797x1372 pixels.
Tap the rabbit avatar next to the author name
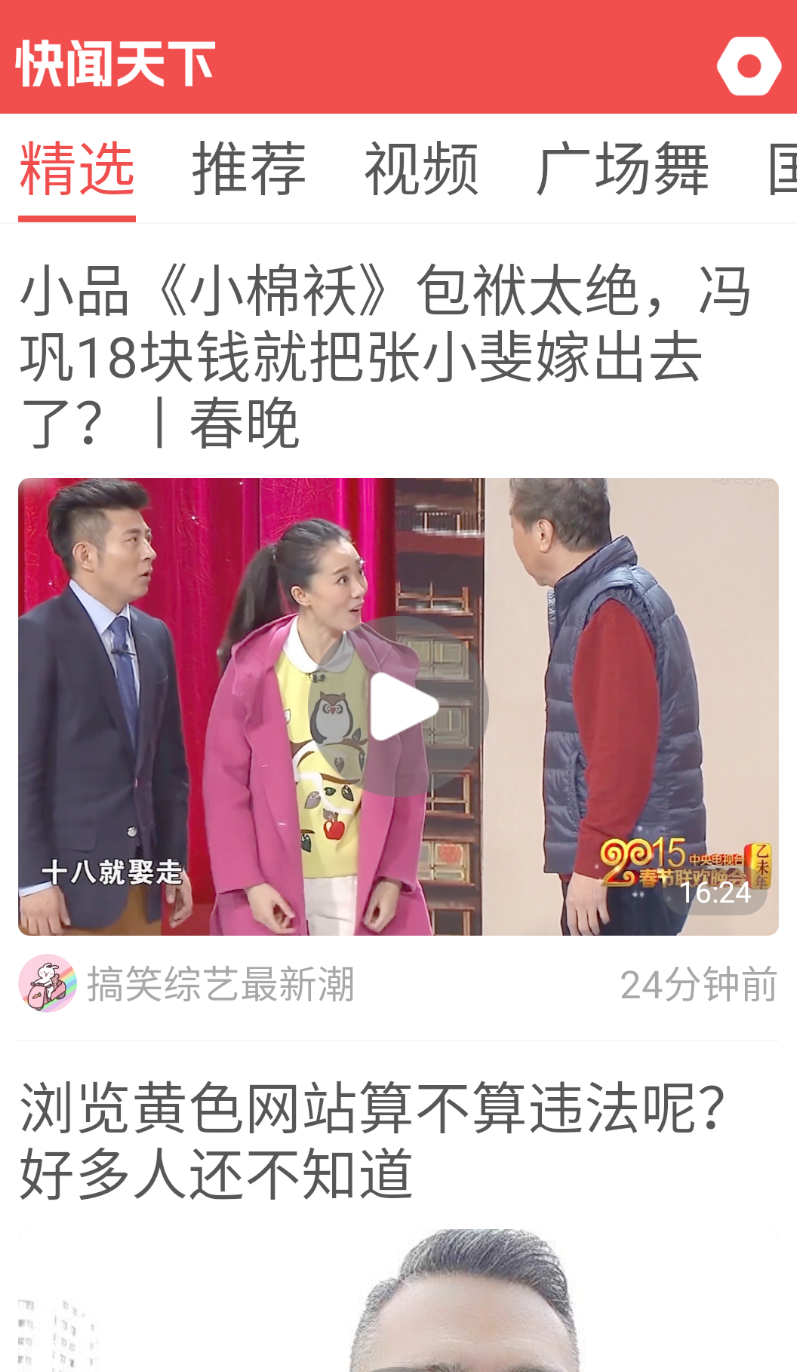point(48,985)
